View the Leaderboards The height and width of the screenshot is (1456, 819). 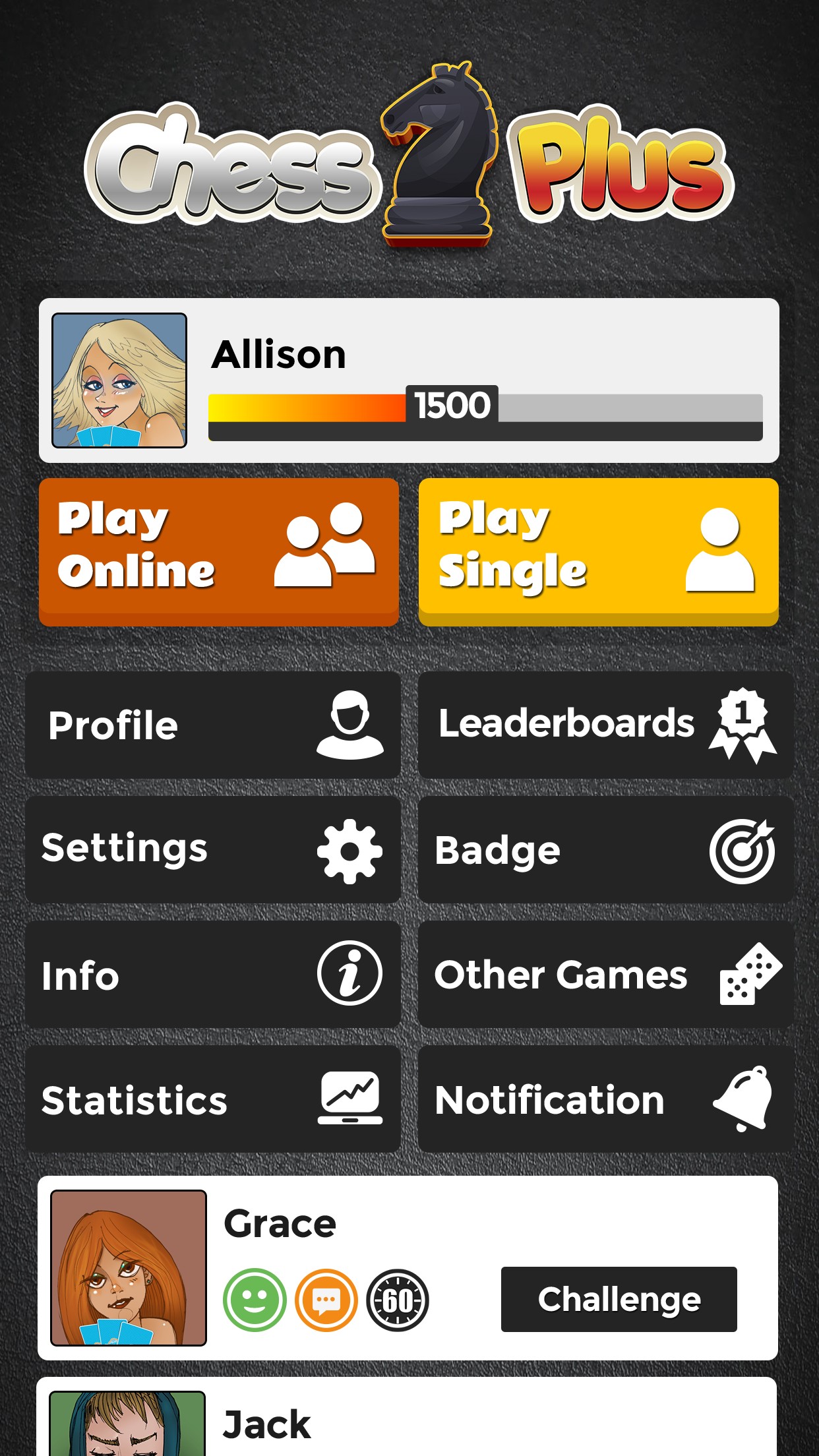coord(605,725)
